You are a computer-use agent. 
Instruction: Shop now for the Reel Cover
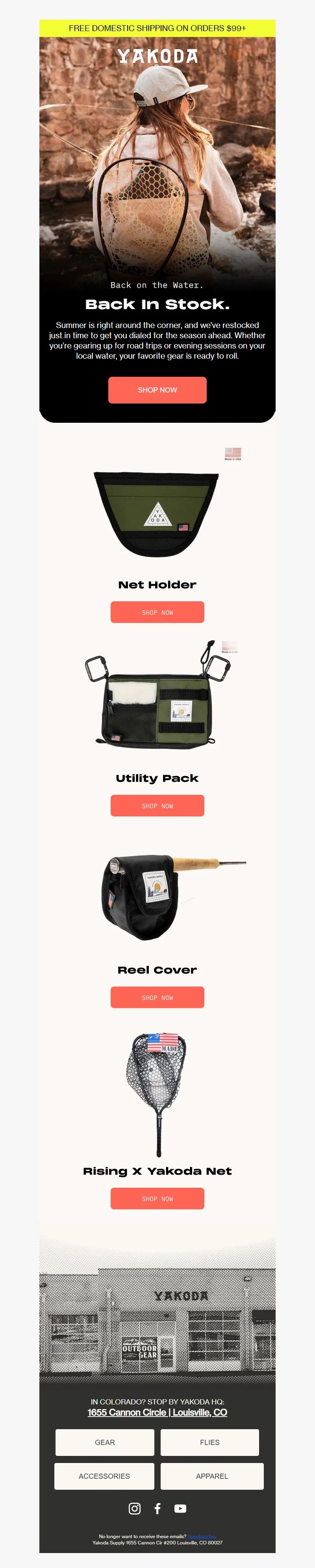click(x=157, y=997)
